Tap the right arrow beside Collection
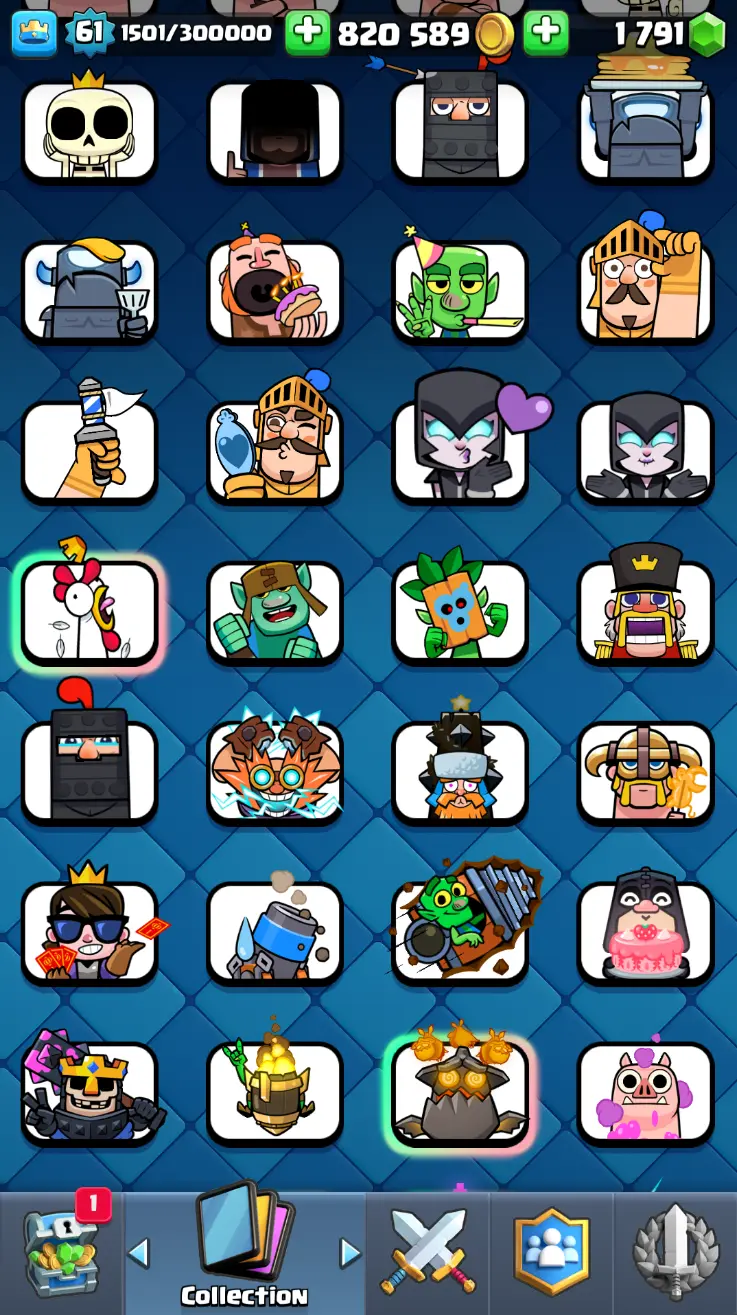The height and width of the screenshot is (1315, 737). point(350,1252)
